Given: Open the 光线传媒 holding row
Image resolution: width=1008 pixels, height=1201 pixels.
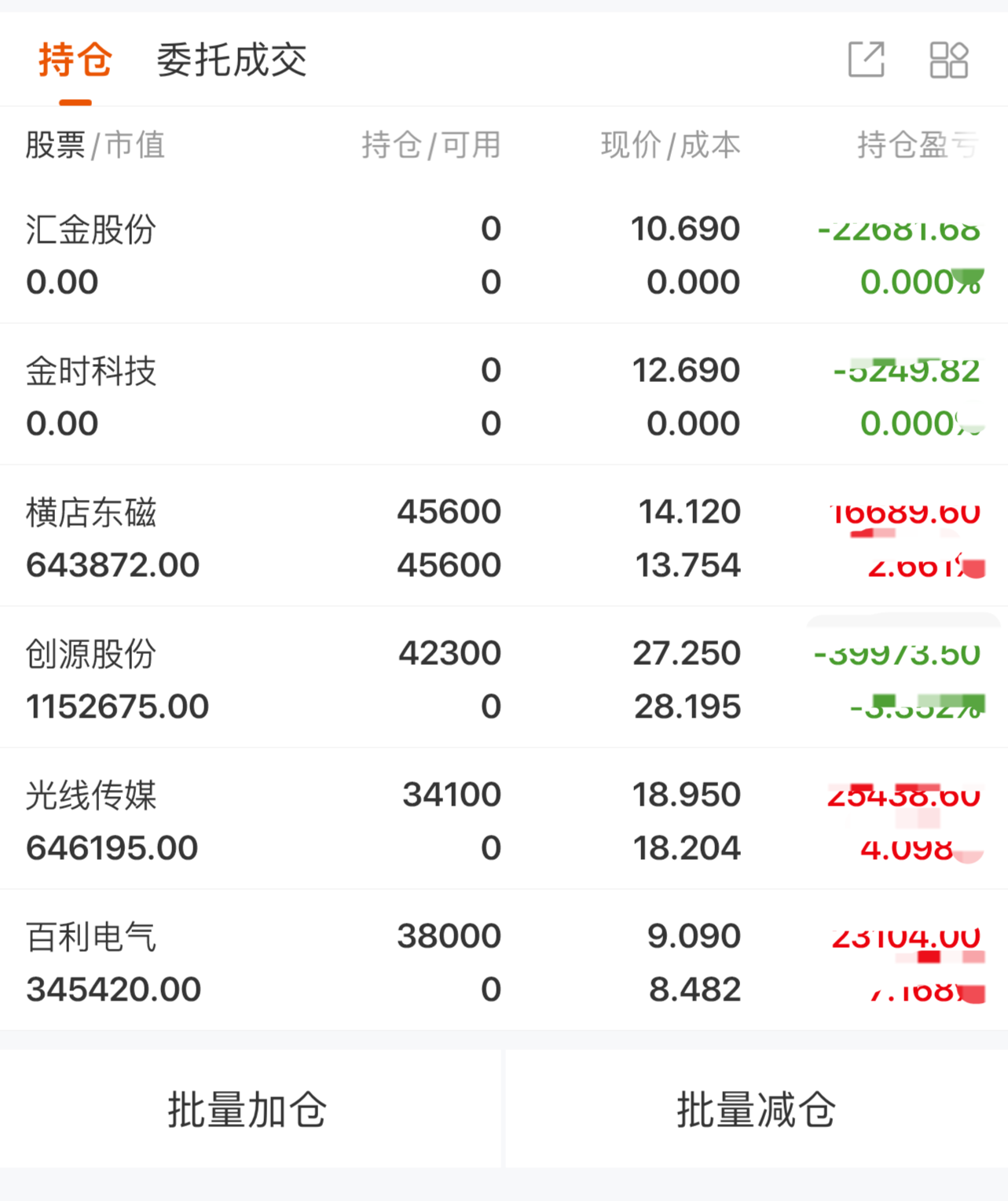Looking at the screenshot, I should pyautogui.click(x=503, y=821).
